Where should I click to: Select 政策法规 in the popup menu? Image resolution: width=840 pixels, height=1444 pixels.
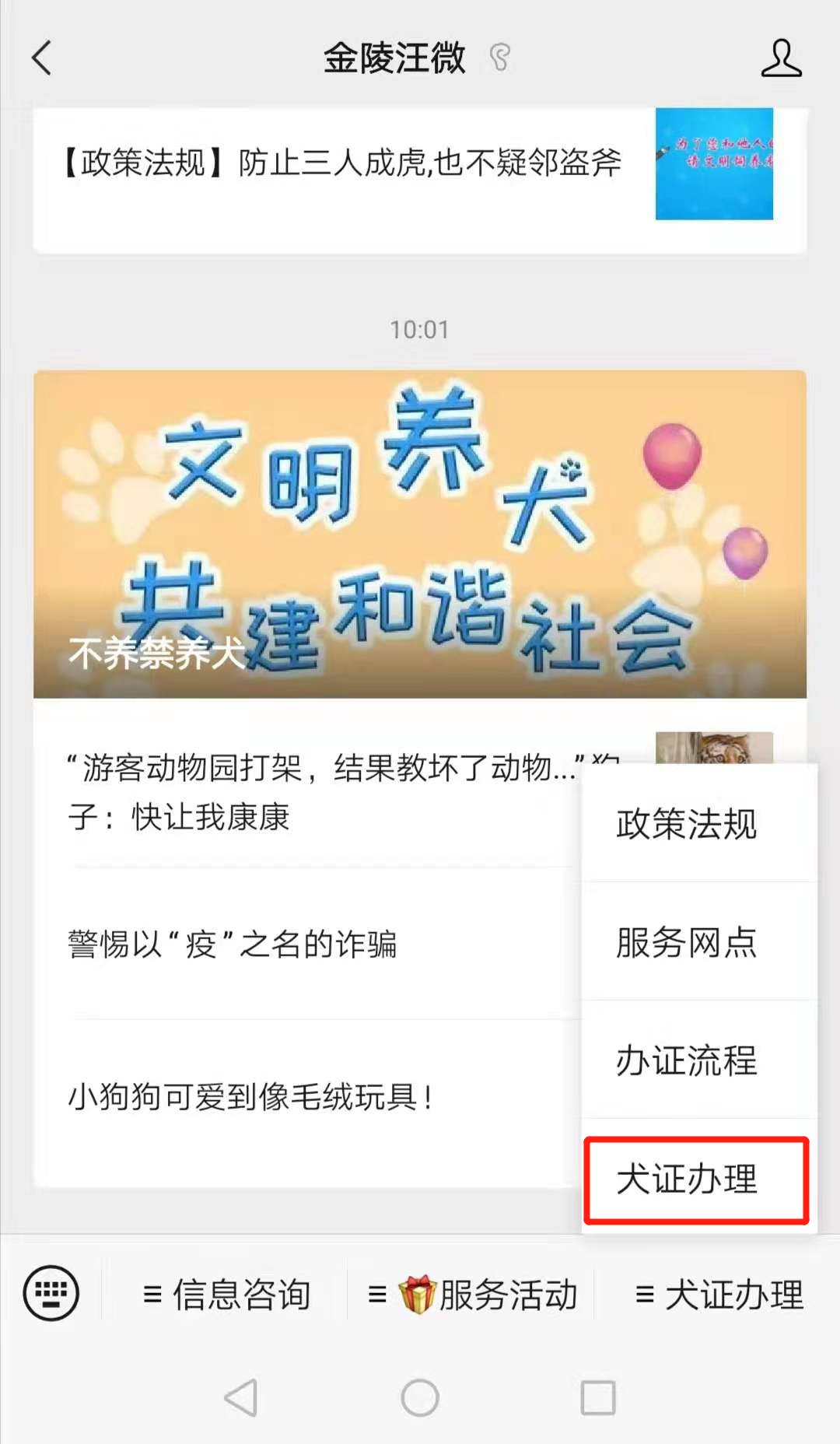pyautogui.click(x=686, y=824)
